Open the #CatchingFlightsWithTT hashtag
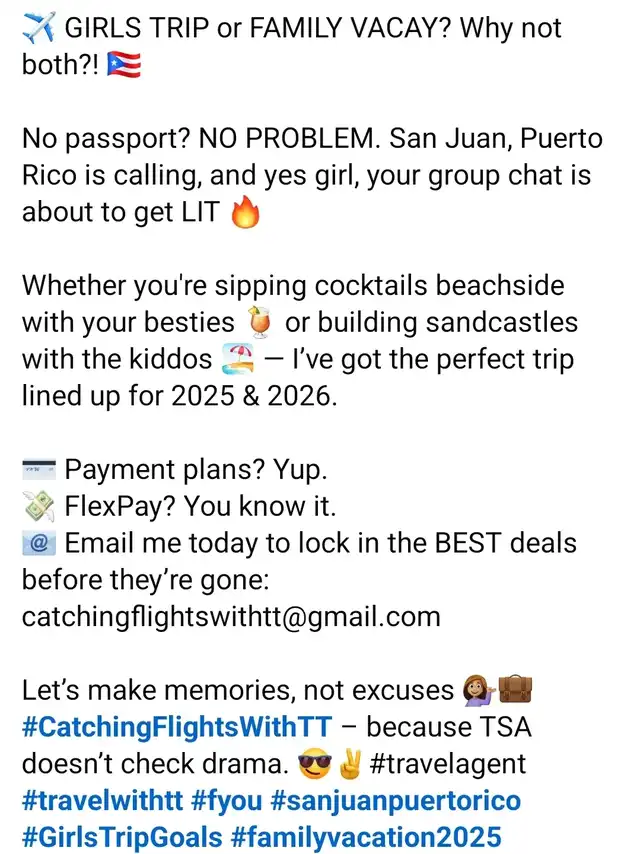Image resolution: width=640 pixels, height=854 pixels. [x=175, y=727]
